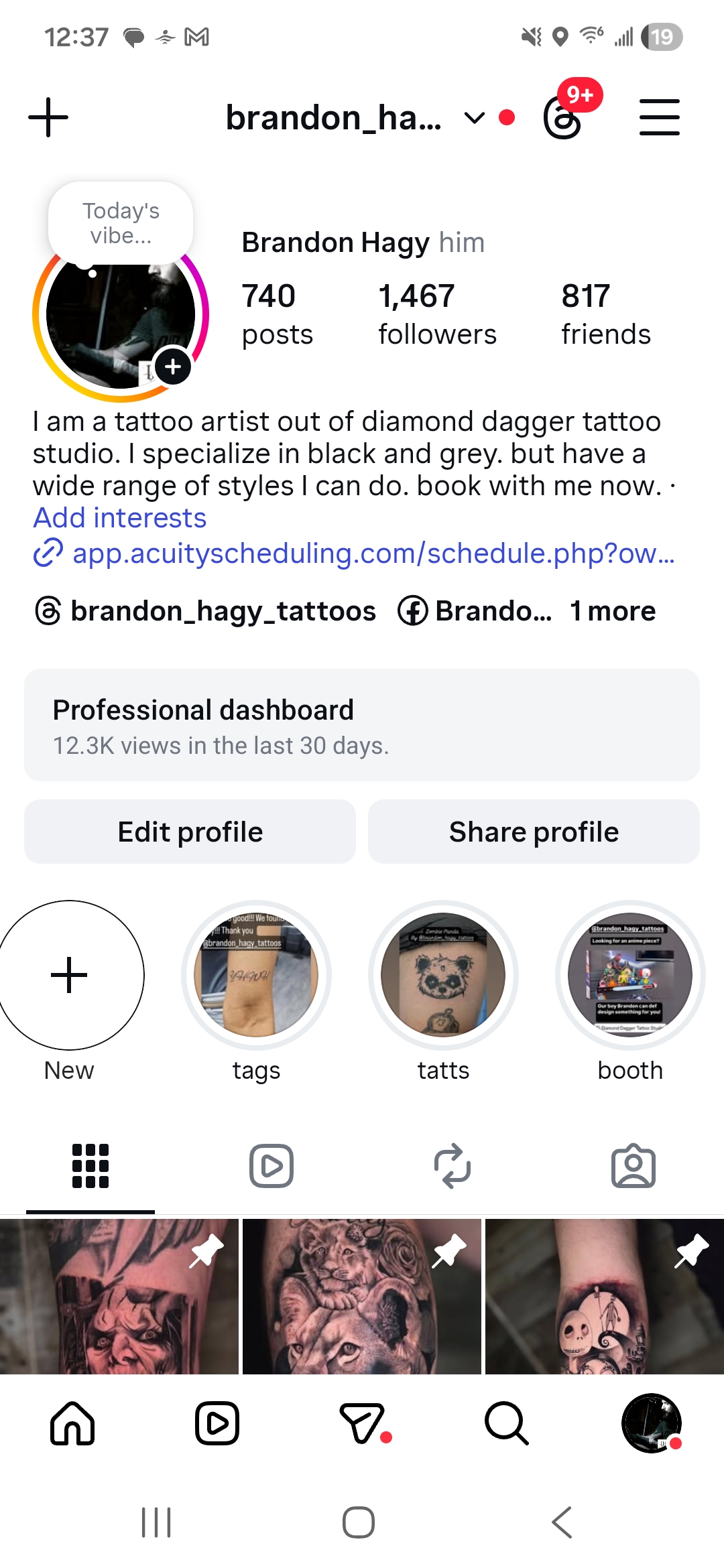Tap the Edit profile button
Viewport: 724px width, 1568px height.
[190, 832]
